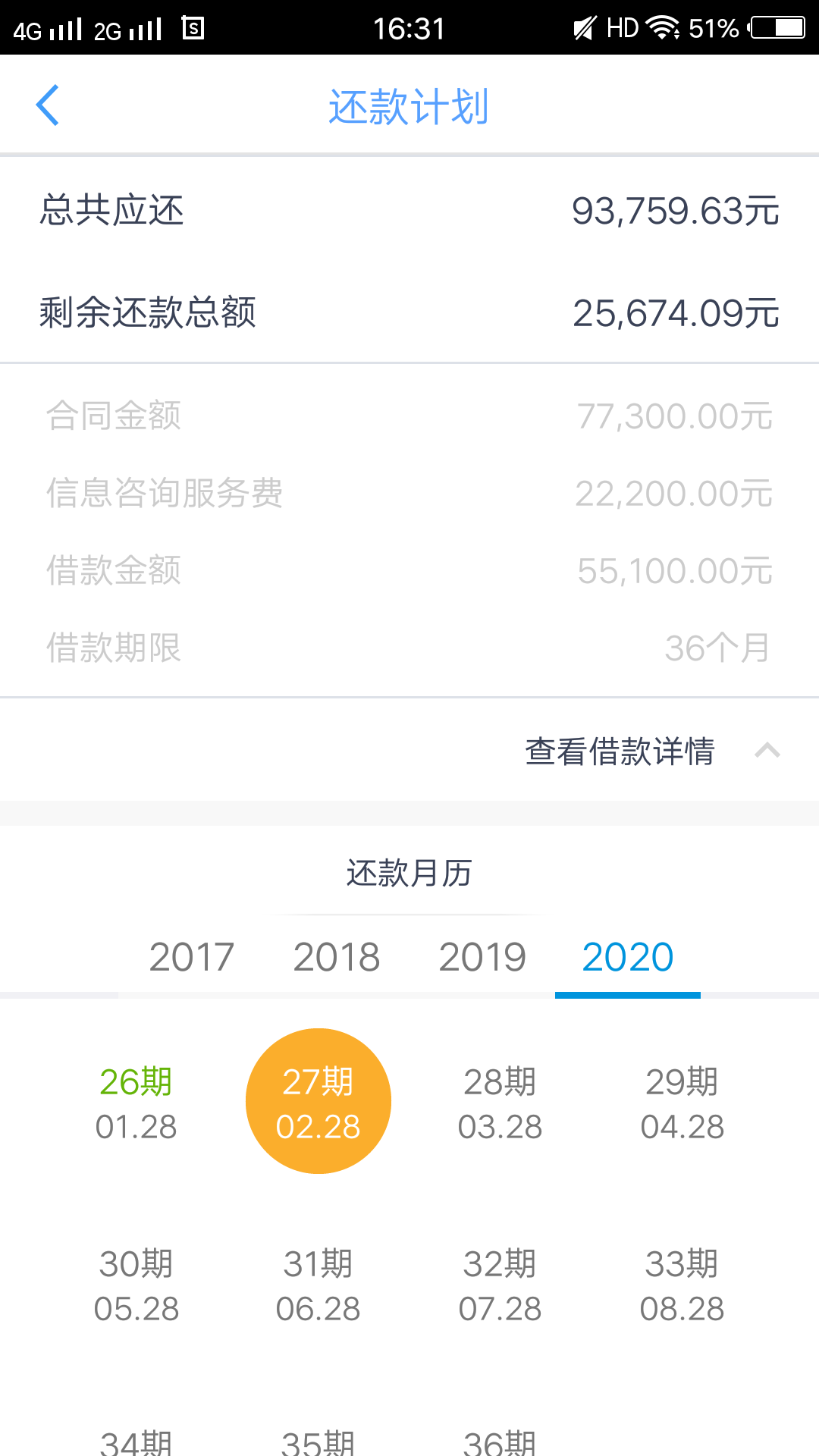Select installment 32期 on 07.28

[x=500, y=1285]
